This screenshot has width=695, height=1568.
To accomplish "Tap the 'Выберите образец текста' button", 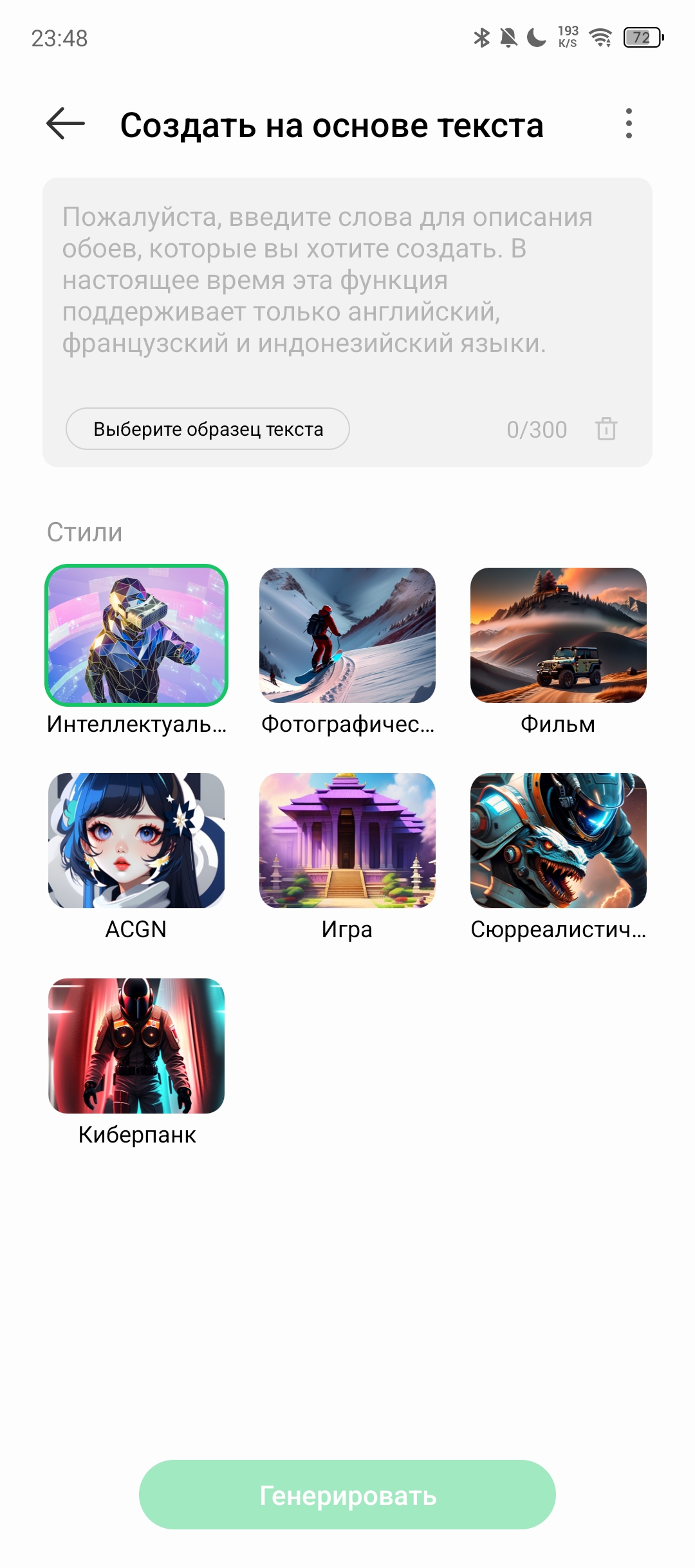I will [208, 429].
